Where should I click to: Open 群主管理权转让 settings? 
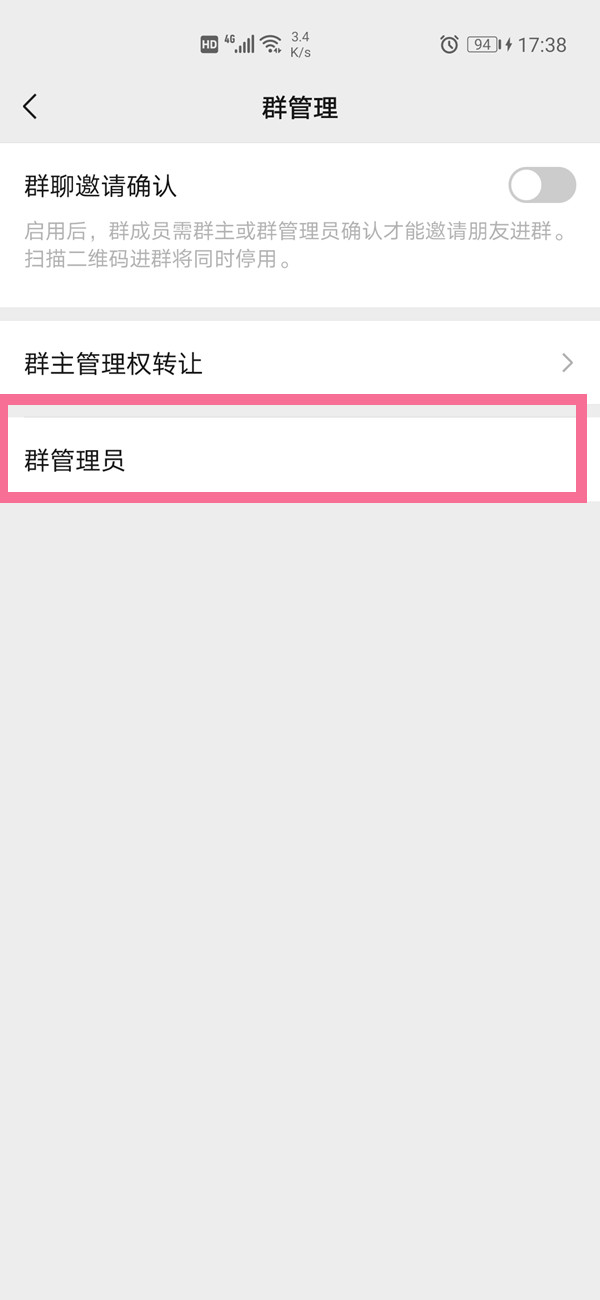(x=300, y=363)
